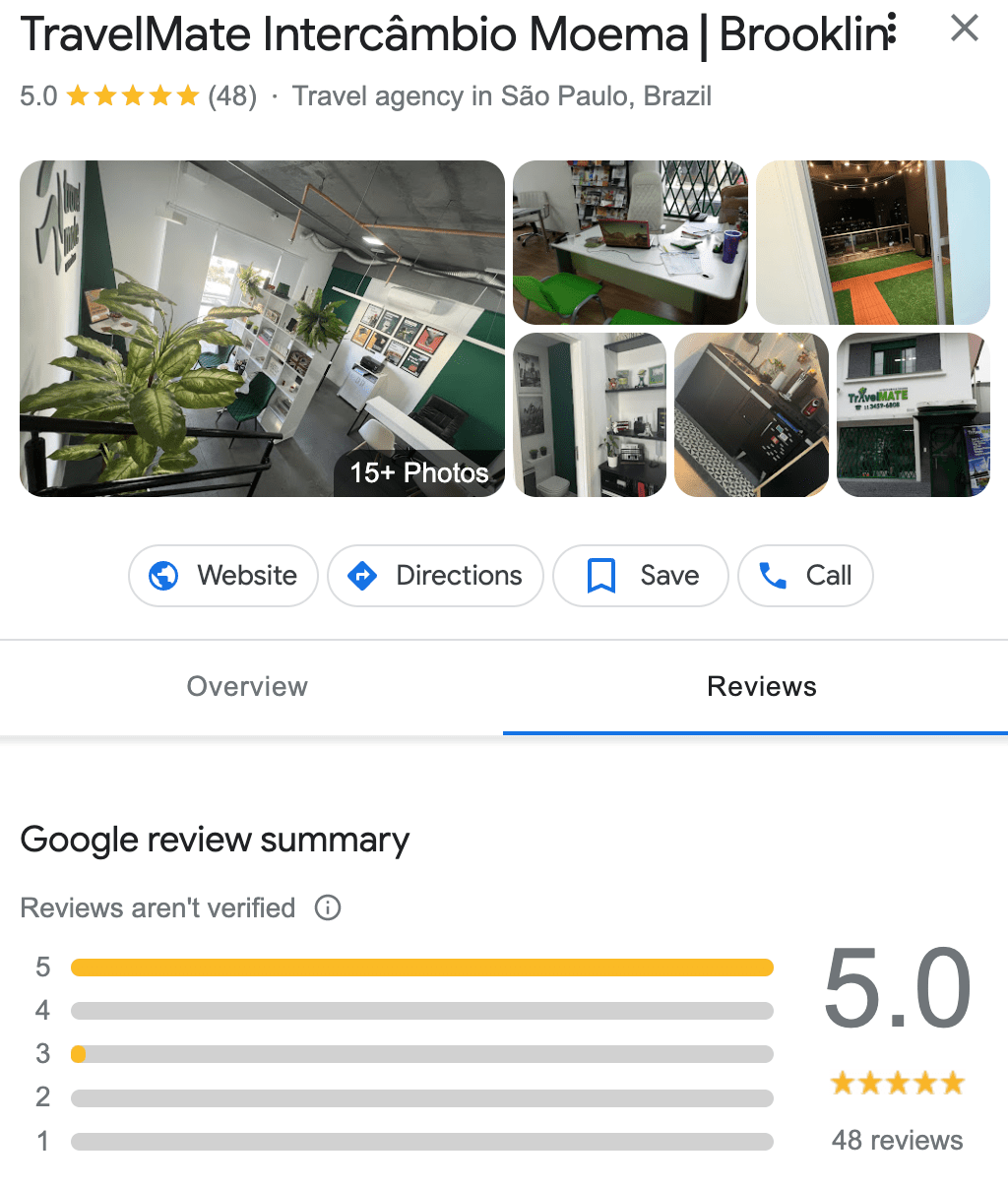The image size is (1008, 1187).
Task: Show info about unverified reviews
Action: [x=328, y=907]
